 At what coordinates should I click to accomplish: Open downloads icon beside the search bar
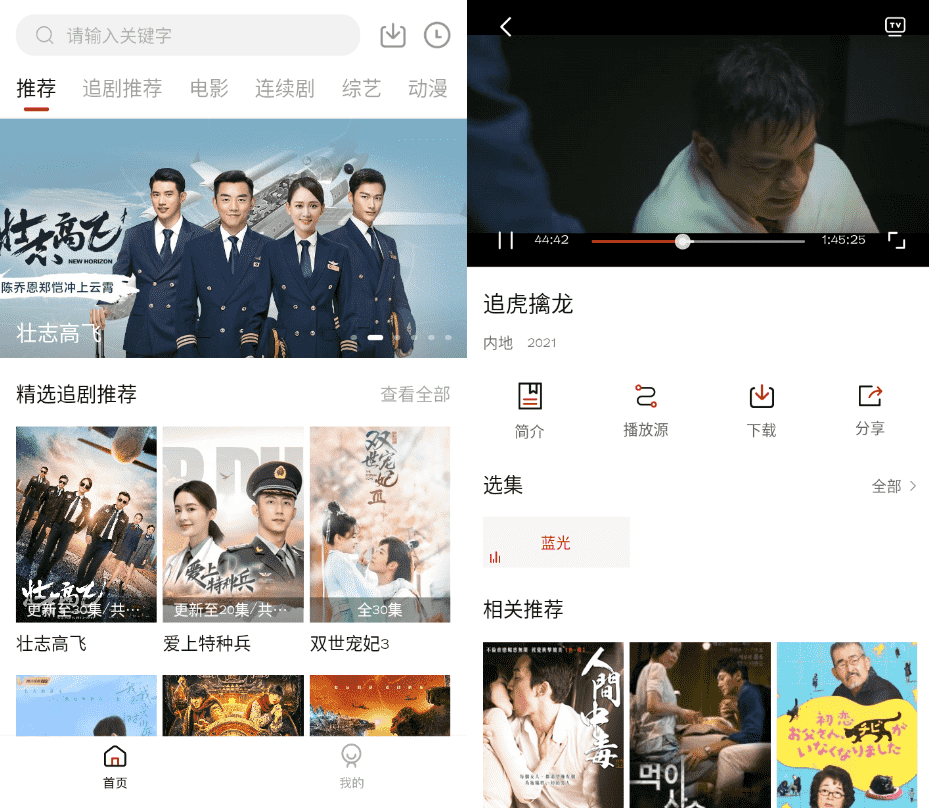[393, 35]
